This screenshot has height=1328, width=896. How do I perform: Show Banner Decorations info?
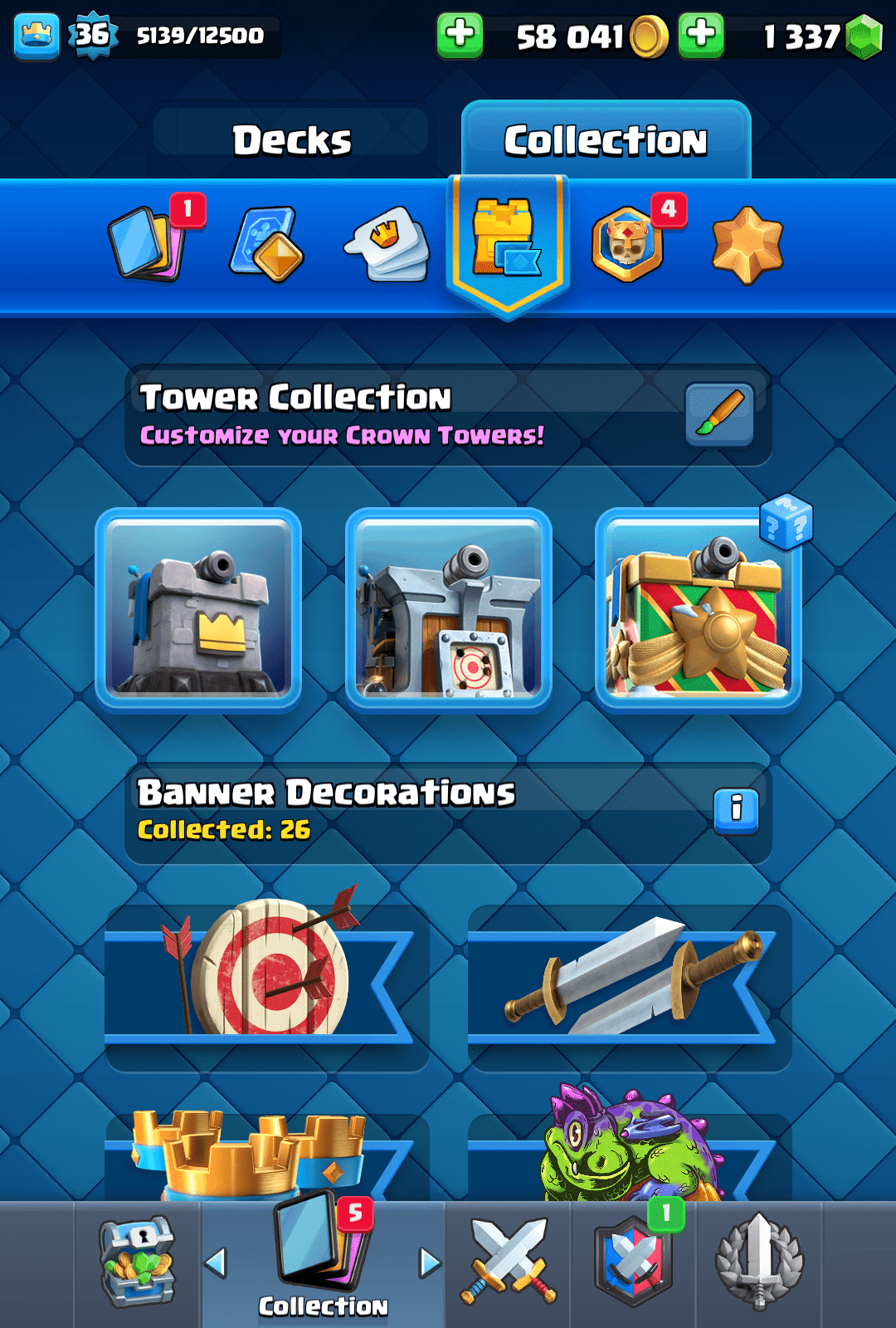click(x=736, y=810)
